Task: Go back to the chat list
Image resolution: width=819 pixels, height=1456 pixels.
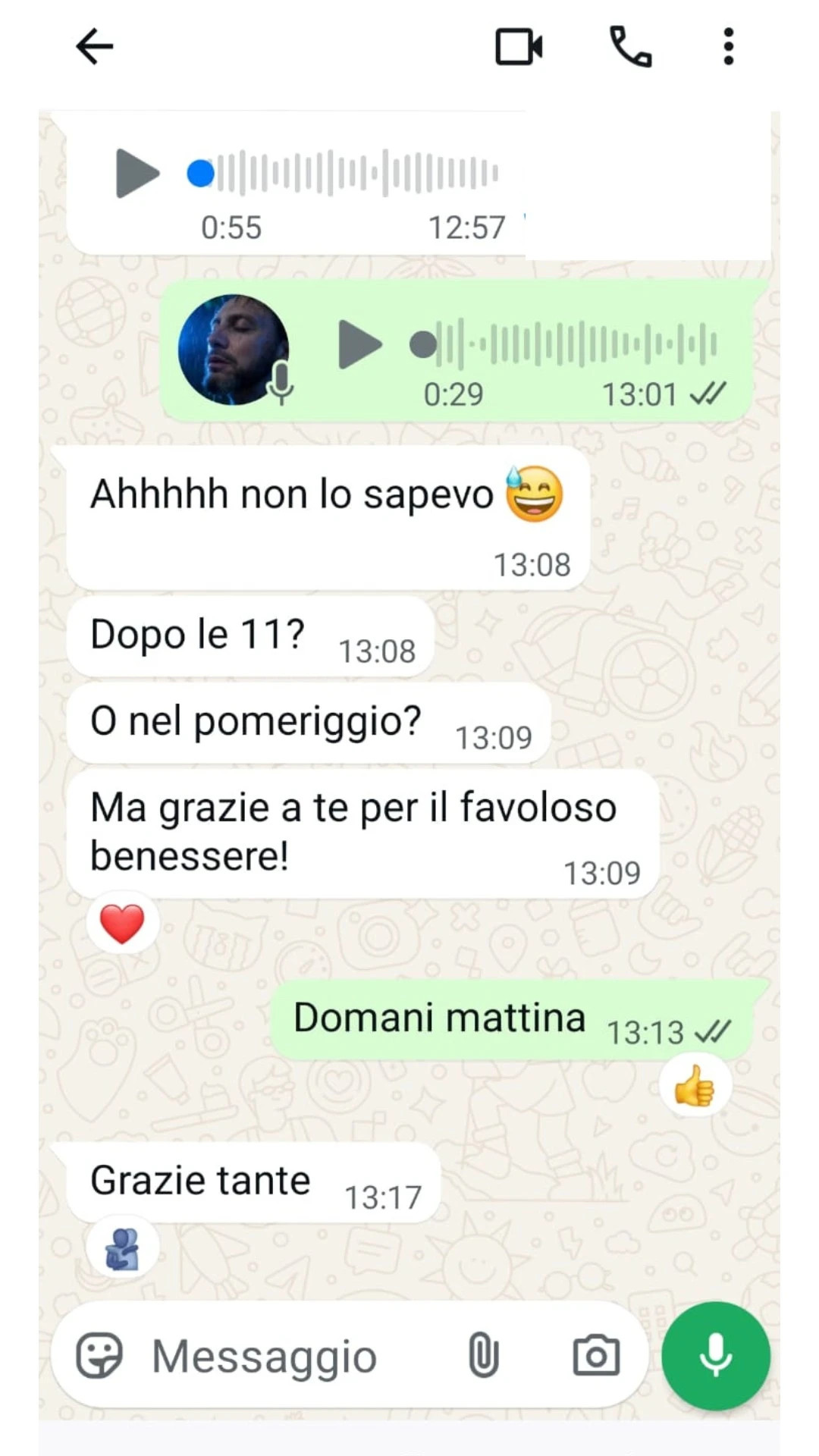Action: [x=95, y=47]
